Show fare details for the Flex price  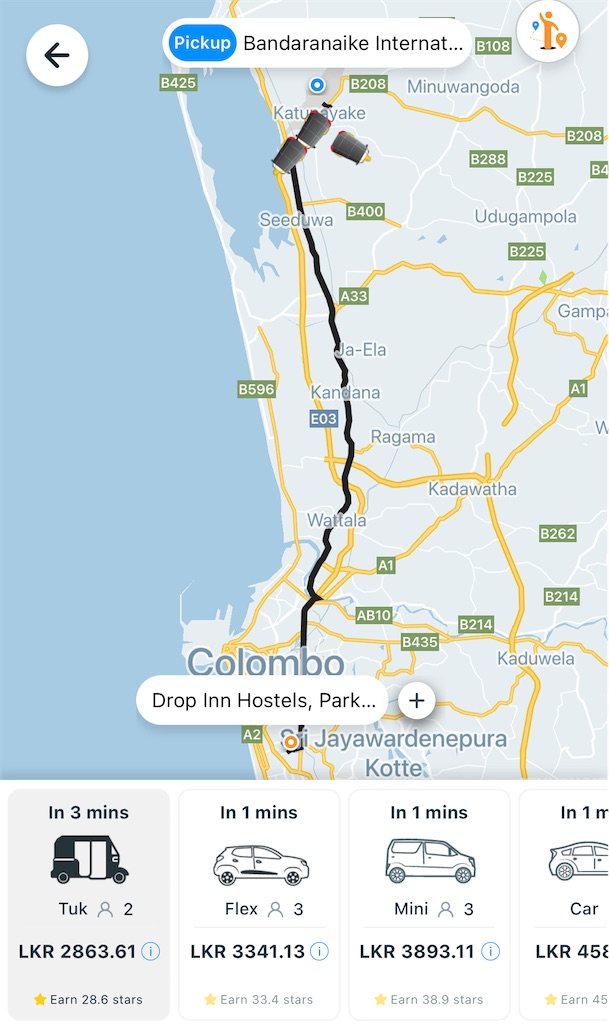click(x=320, y=951)
